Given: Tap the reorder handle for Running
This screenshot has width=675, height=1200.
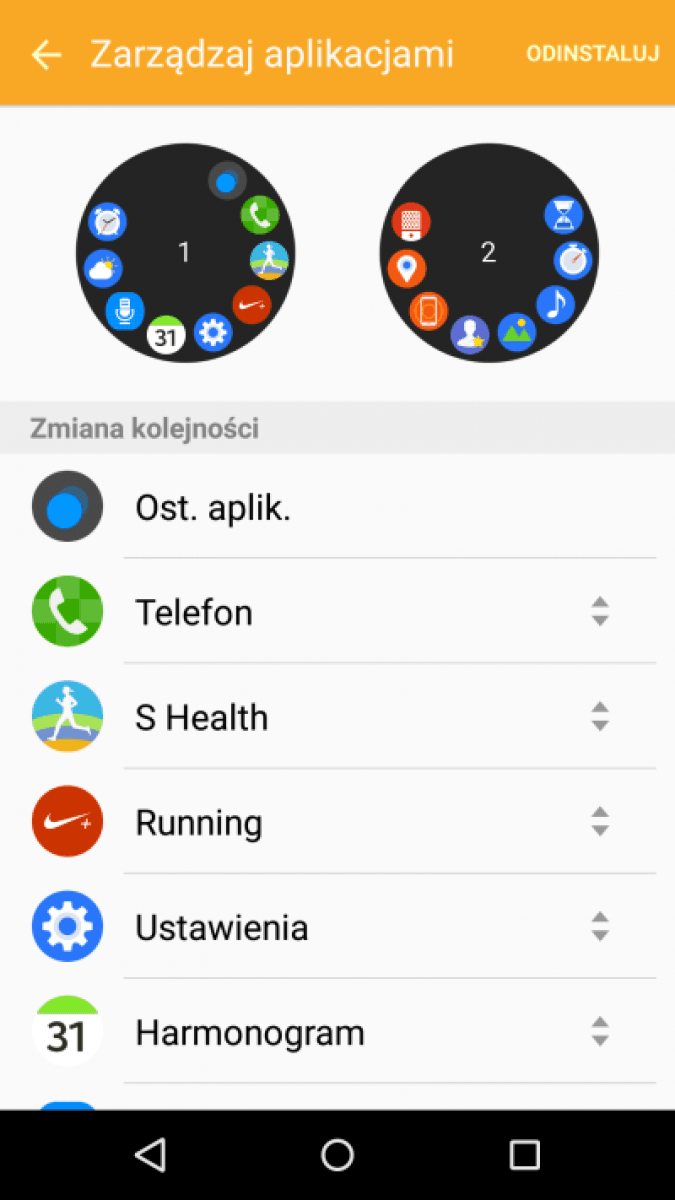Looking at the screenshot, I should pos(599,822).
